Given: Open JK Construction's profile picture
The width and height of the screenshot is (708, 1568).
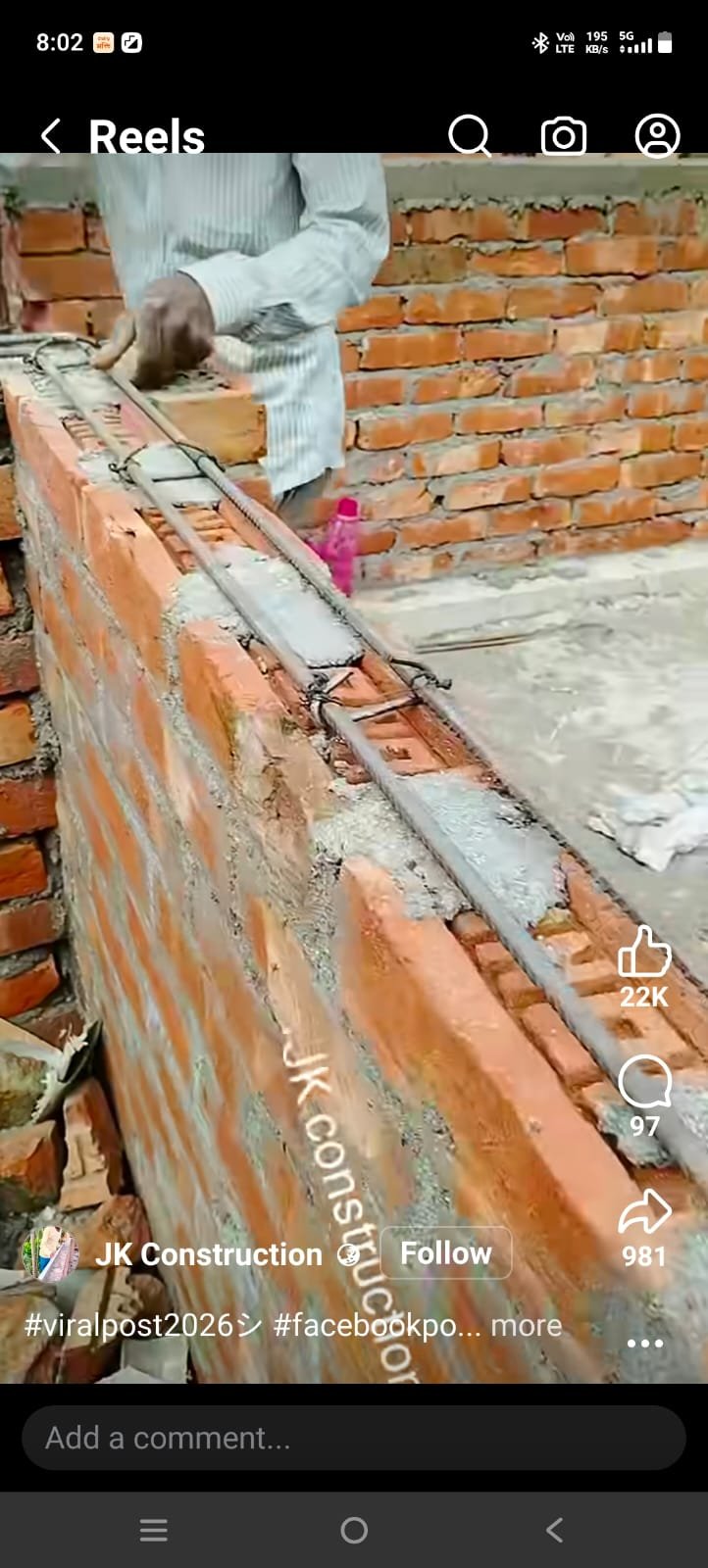Looking at the screenshot, I should pyautogui.click(x=50, y=1253).
